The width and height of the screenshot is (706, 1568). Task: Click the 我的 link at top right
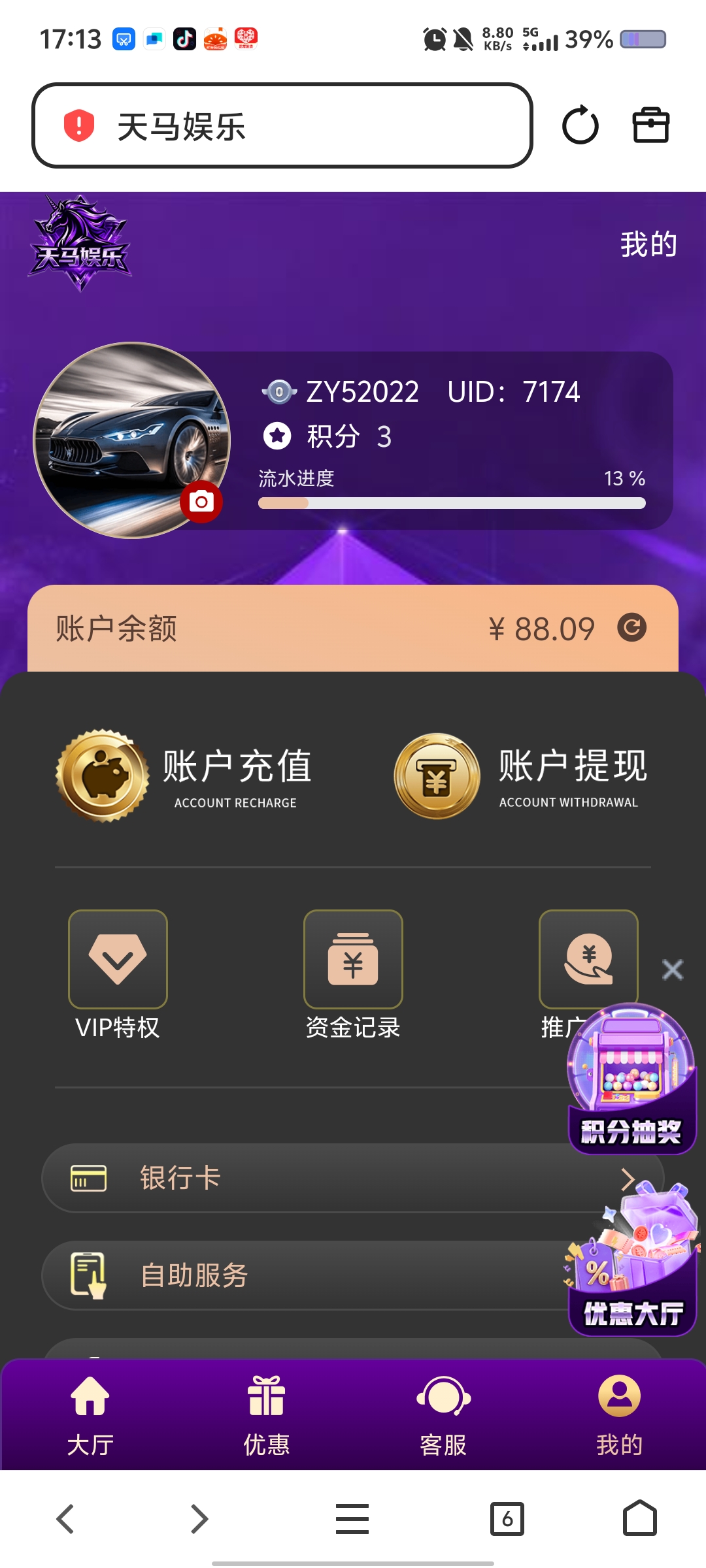point(649,245)
